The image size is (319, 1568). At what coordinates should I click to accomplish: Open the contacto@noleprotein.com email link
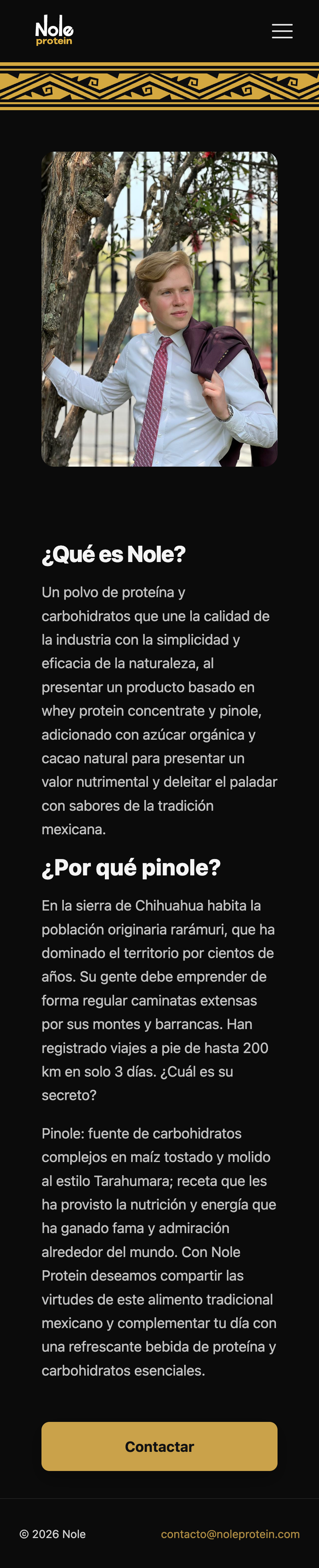230,1534
